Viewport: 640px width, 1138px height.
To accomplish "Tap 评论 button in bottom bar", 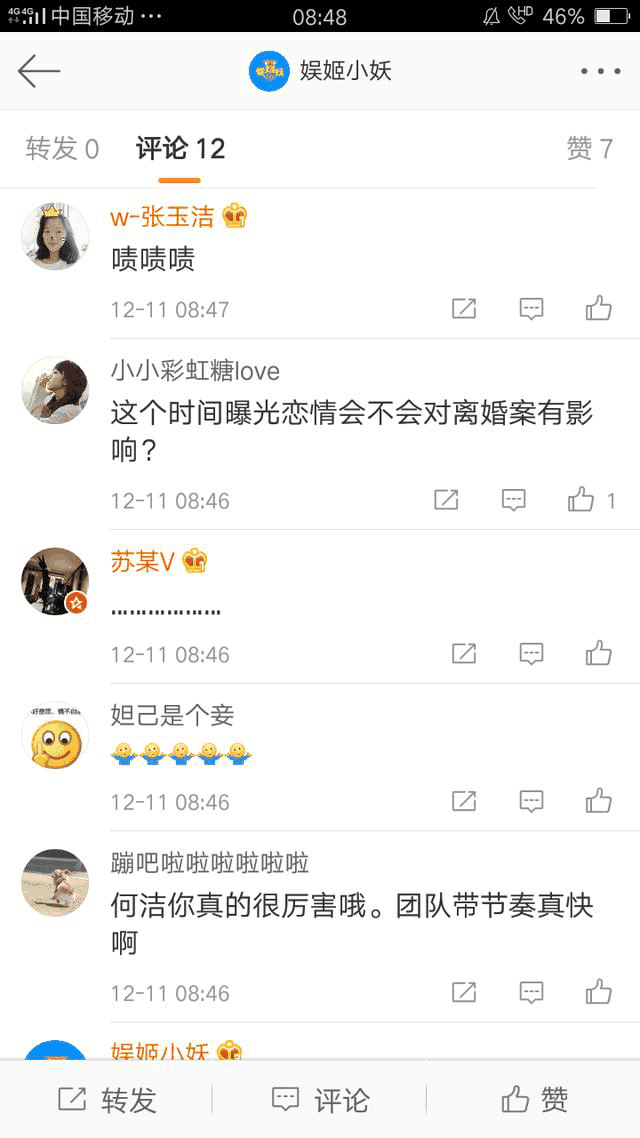I will click(x=320, y=1100).
